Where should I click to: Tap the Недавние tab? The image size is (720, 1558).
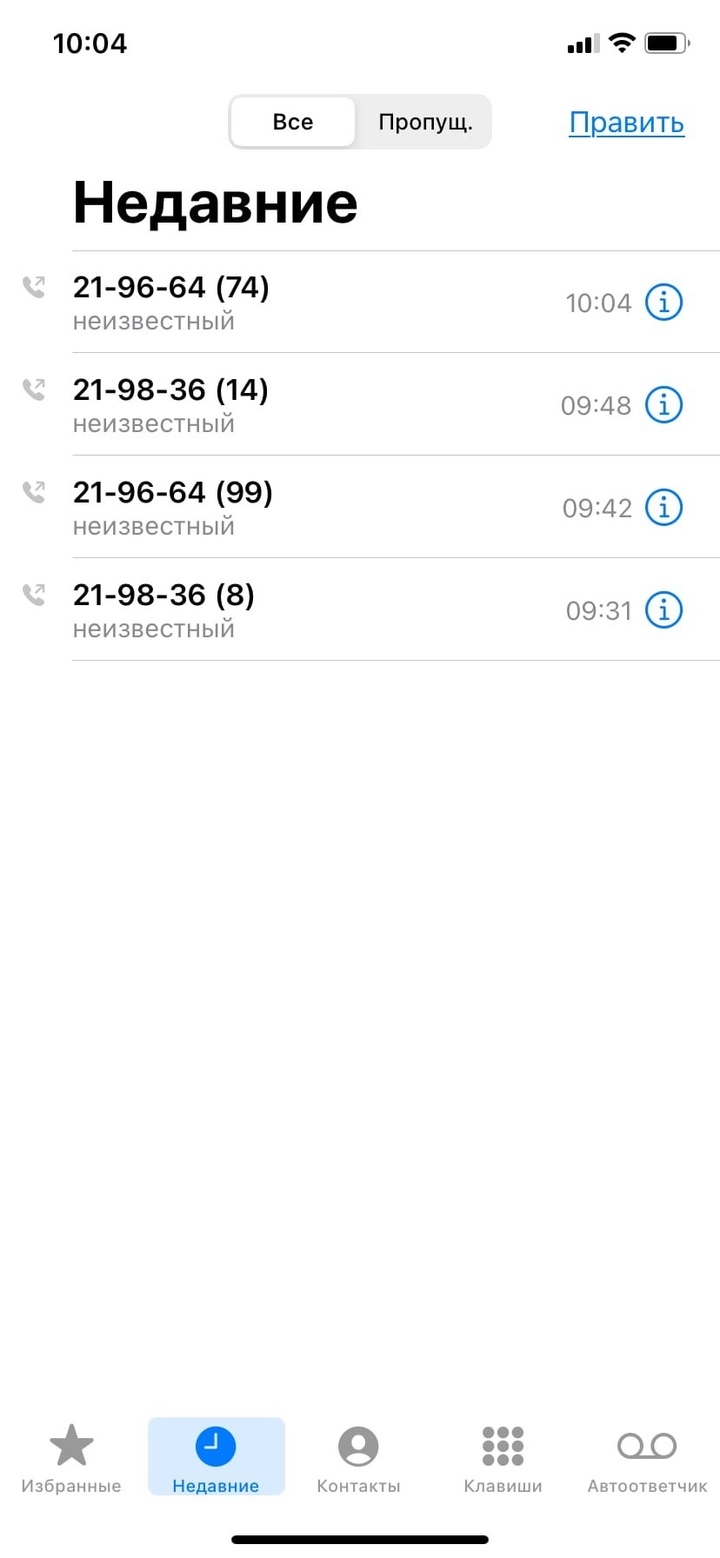(216, 1457)
